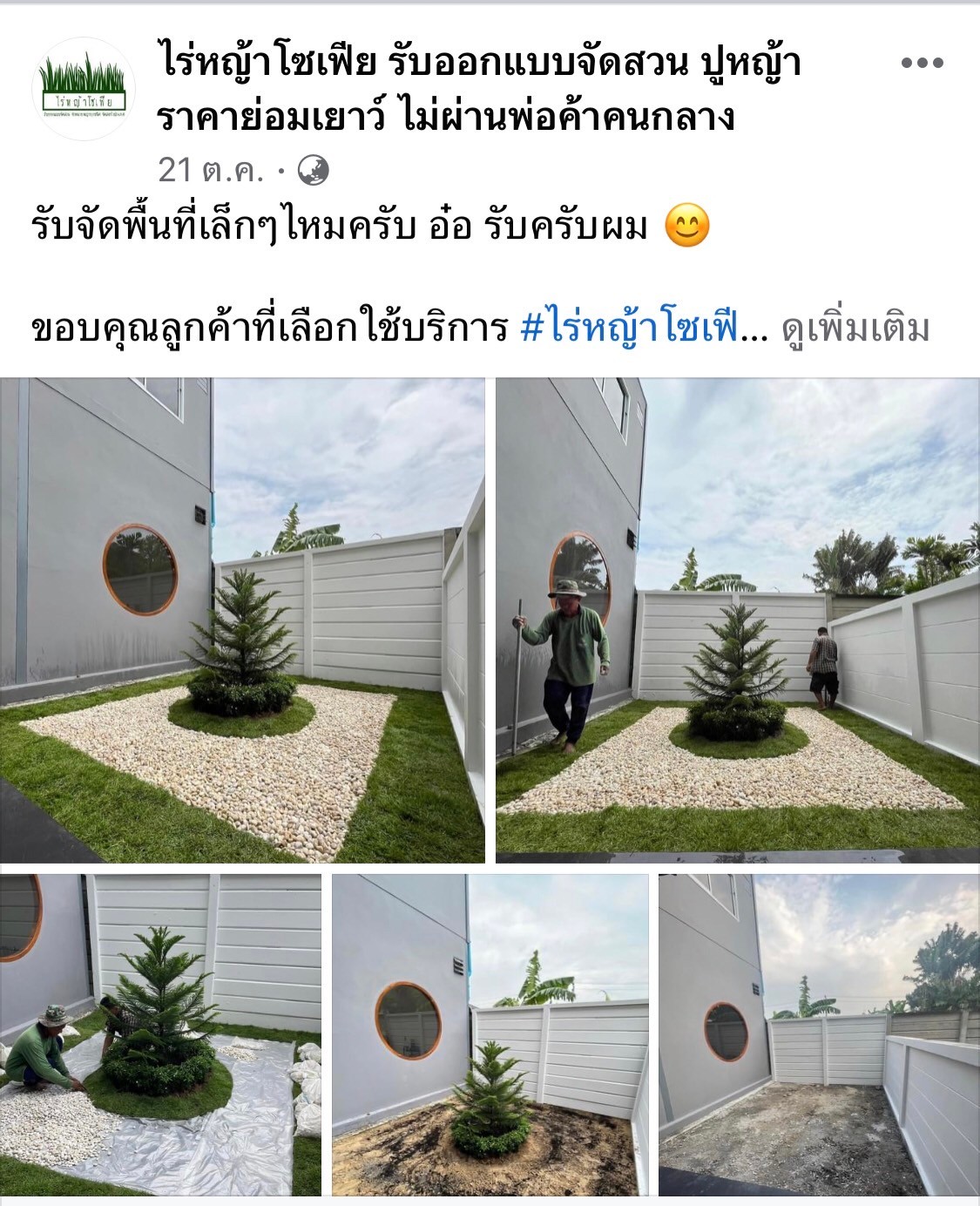This screenshot has height=1206, width=980.
Task: Open the post's three-dot overflow menu
Action: click(922, 63)
